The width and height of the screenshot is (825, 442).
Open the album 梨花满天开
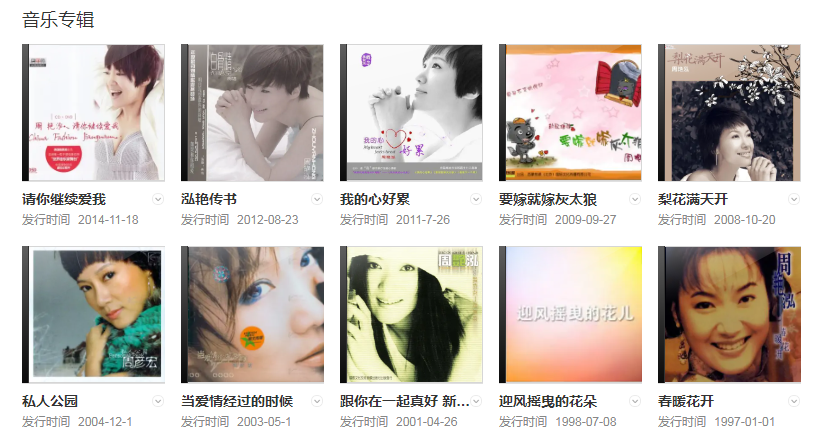click(729, 112)
